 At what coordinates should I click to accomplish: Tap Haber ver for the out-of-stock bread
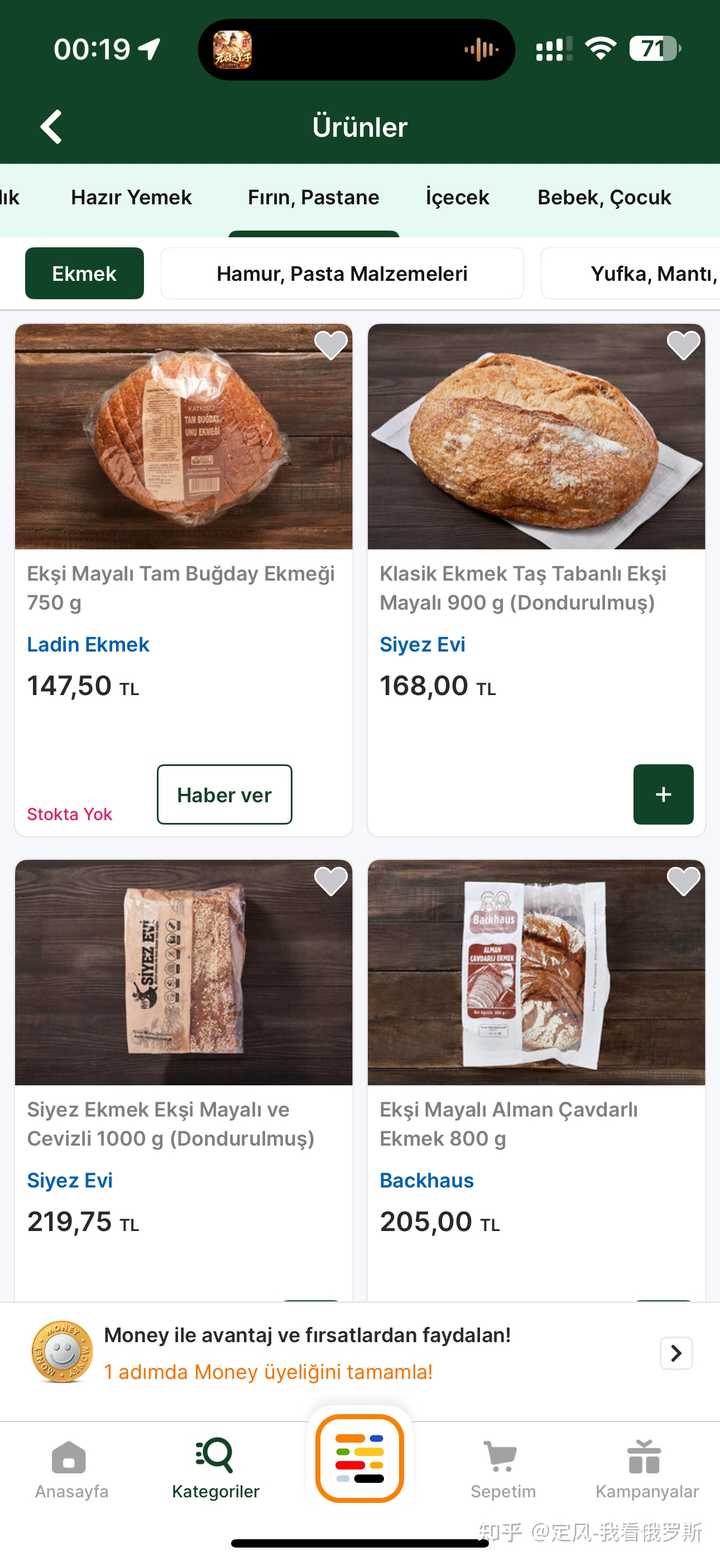coord(224,795)
